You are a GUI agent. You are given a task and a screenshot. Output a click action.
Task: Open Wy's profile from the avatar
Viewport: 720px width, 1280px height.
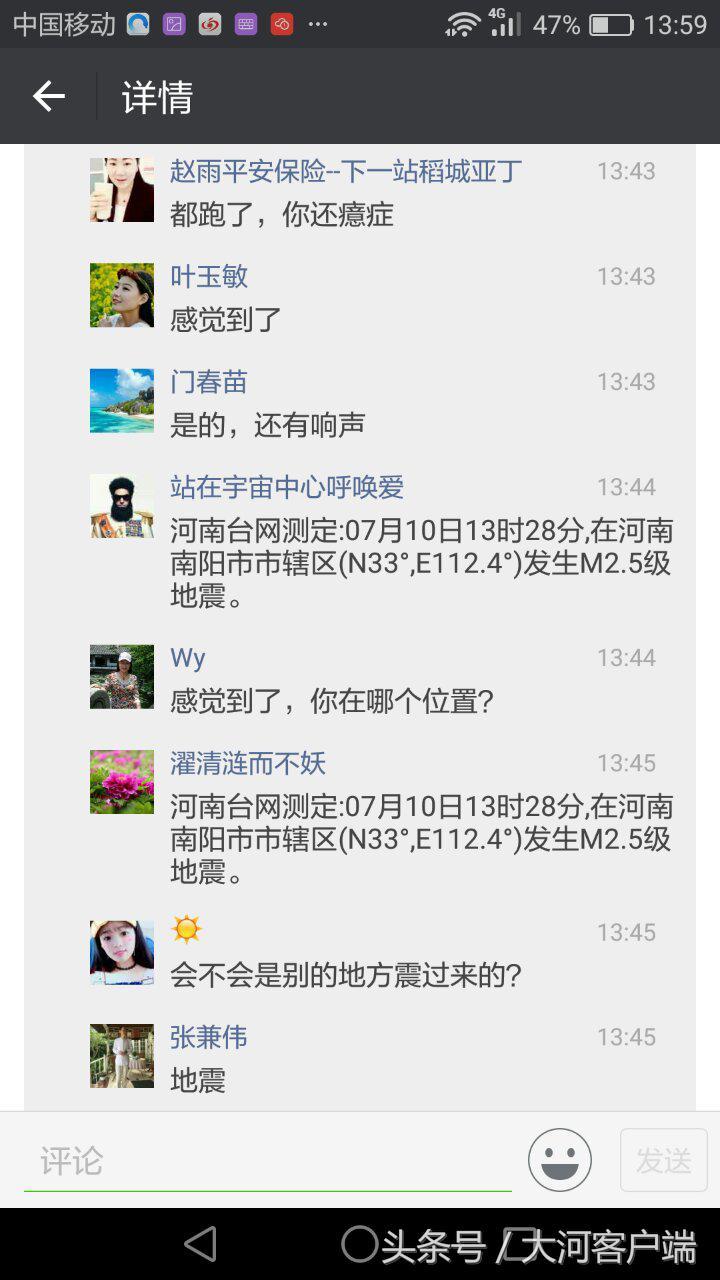tap(122, 677)
